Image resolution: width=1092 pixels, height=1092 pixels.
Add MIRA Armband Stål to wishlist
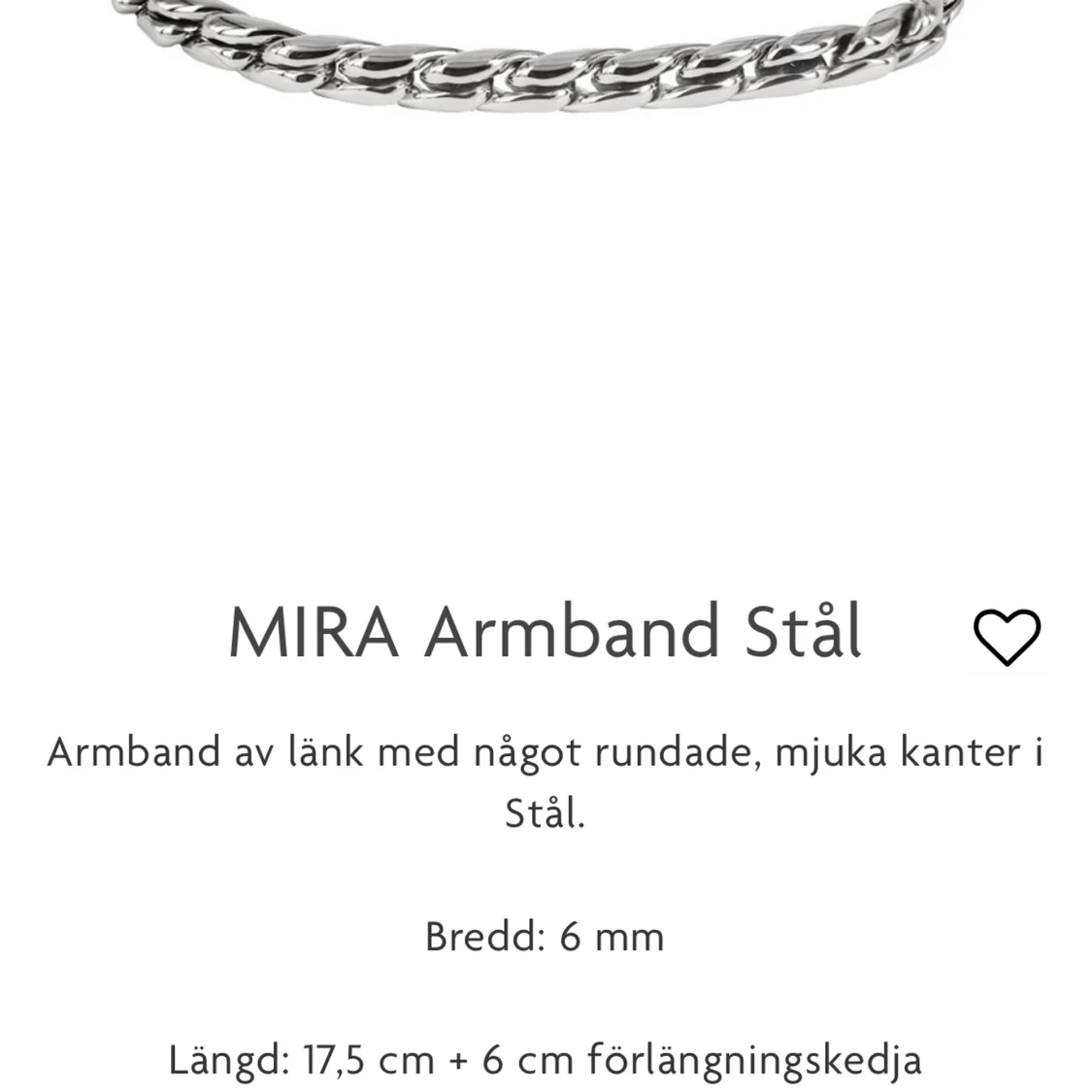pos(1007,637)
